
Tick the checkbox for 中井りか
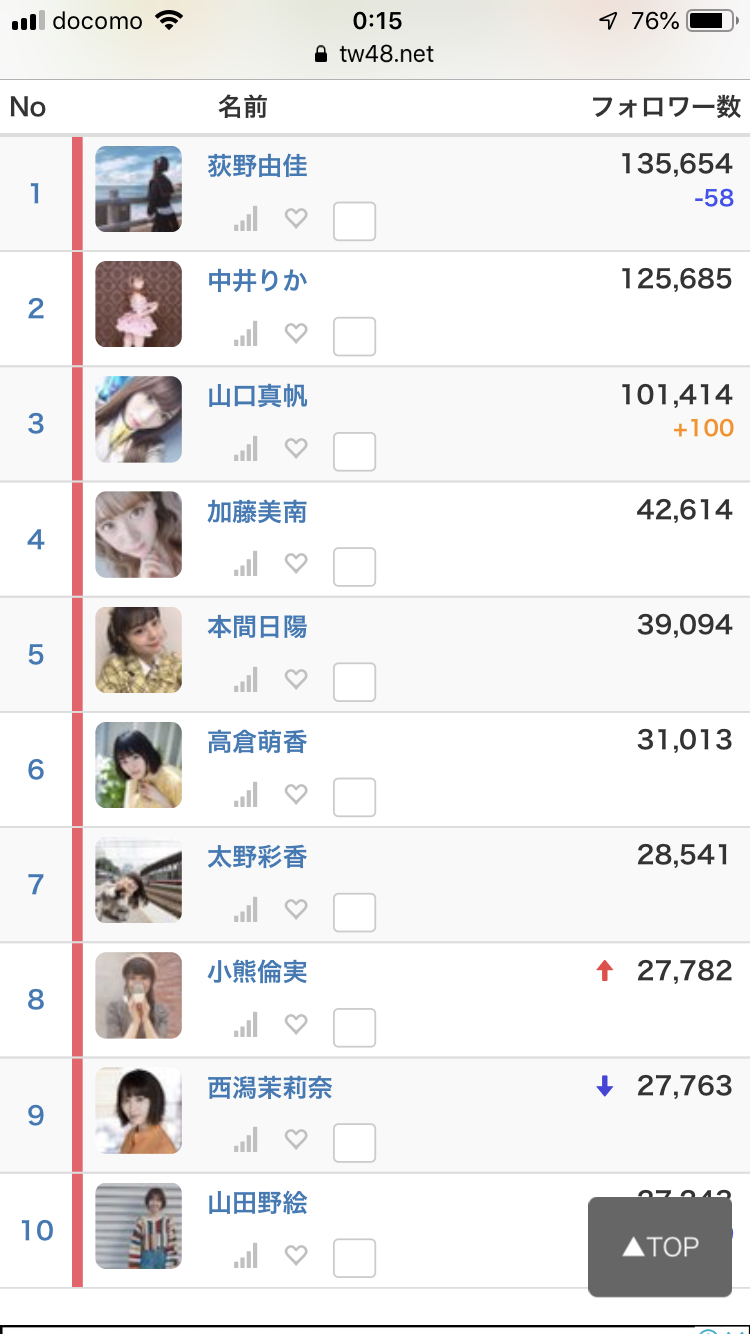[x=354, y=337]
